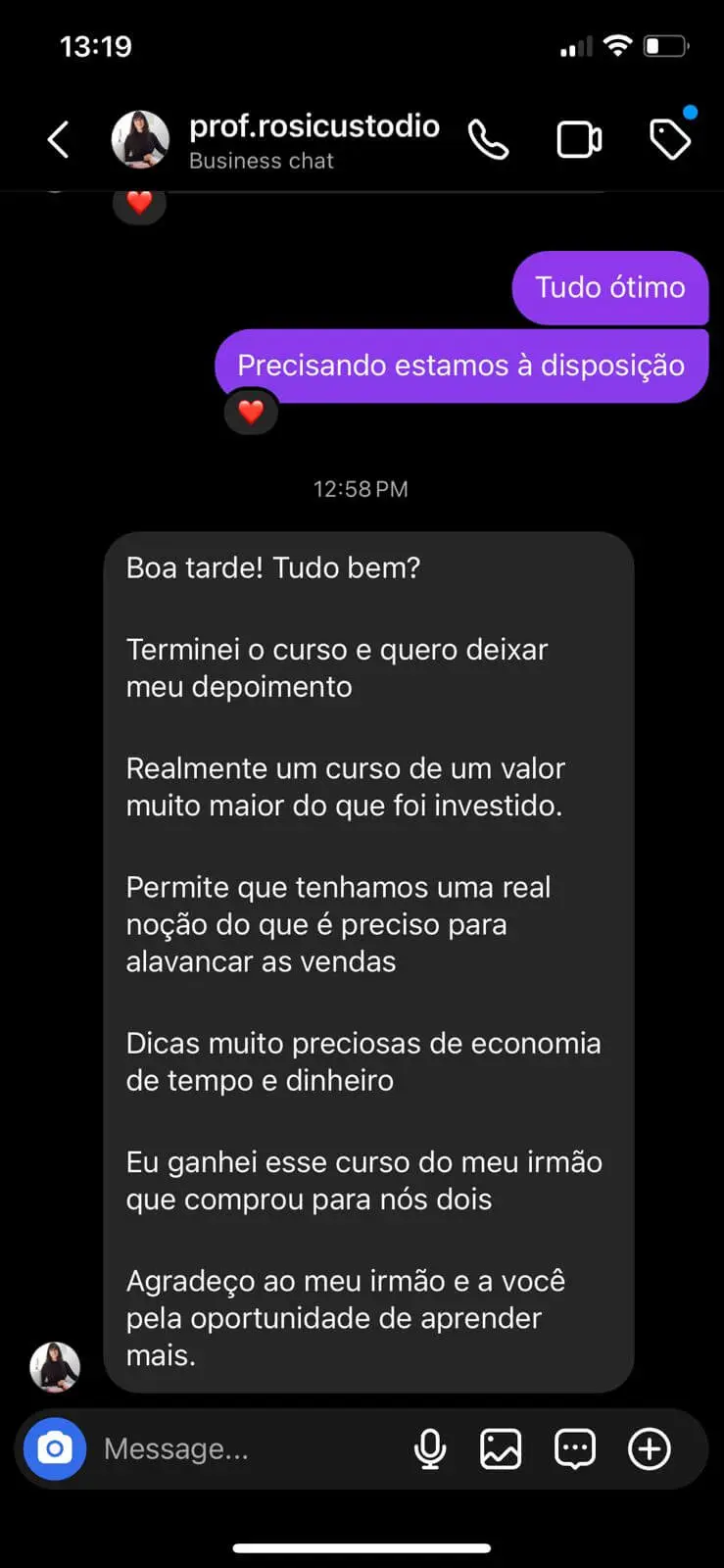This screenshot has height=1568, width=724.
Task: Tap the heart reaction at the top of chat
Action: pyautogui.click(x=139, y=203)
